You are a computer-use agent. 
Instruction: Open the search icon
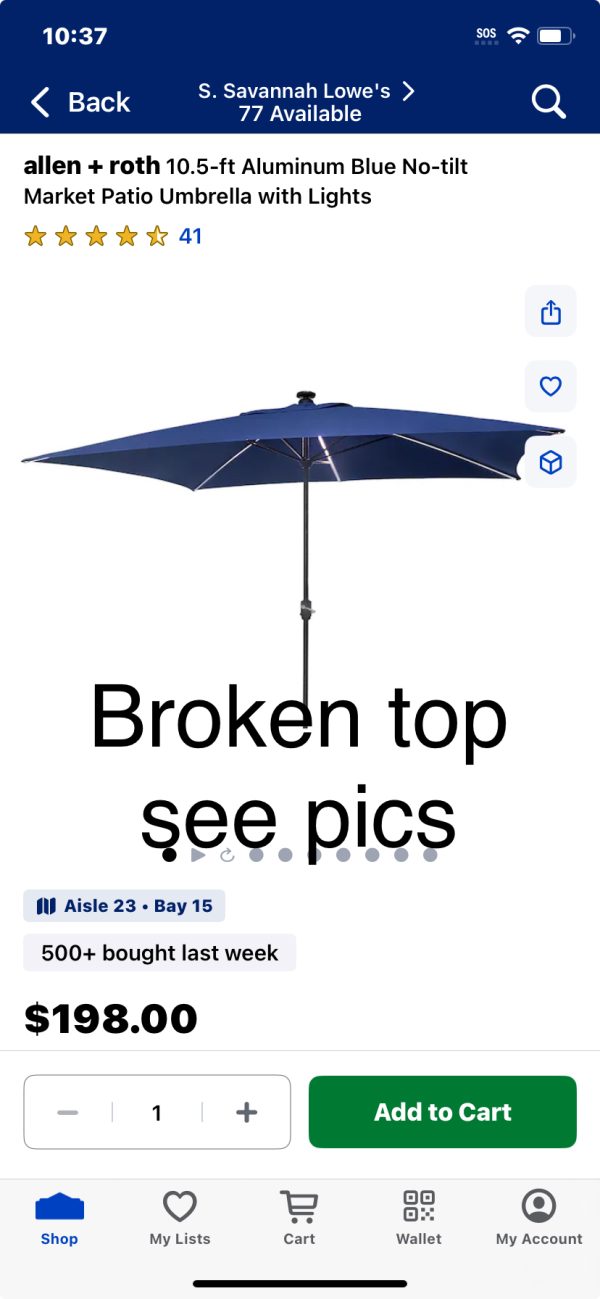(x=548, y=102)
